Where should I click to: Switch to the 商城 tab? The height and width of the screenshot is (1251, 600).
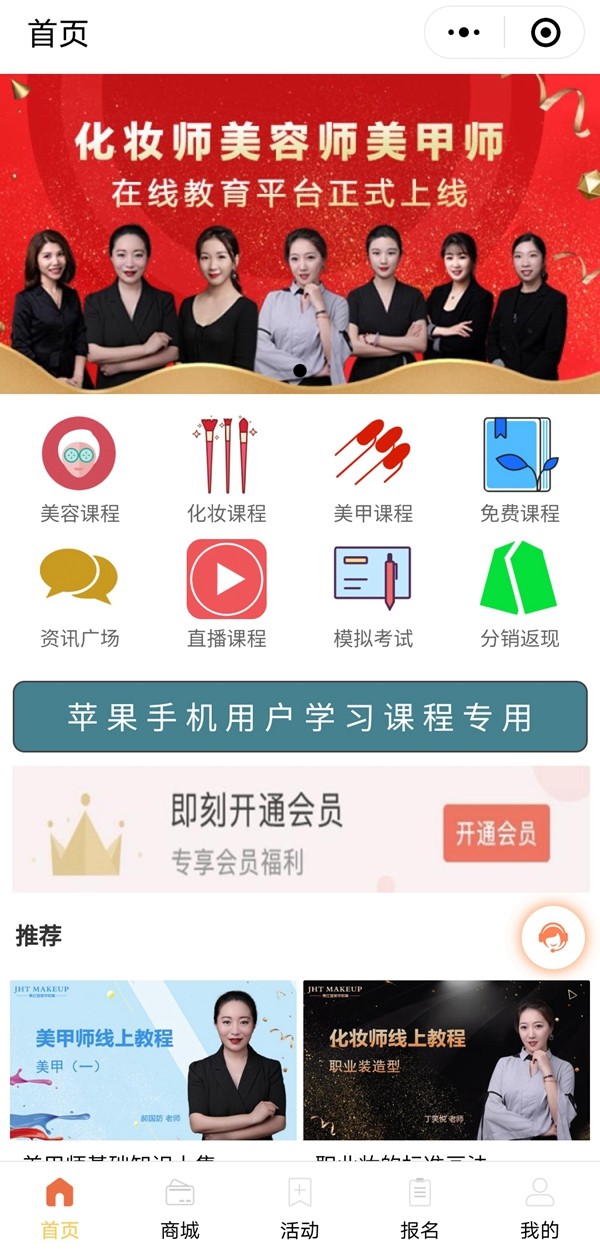tap(180, 1208)
